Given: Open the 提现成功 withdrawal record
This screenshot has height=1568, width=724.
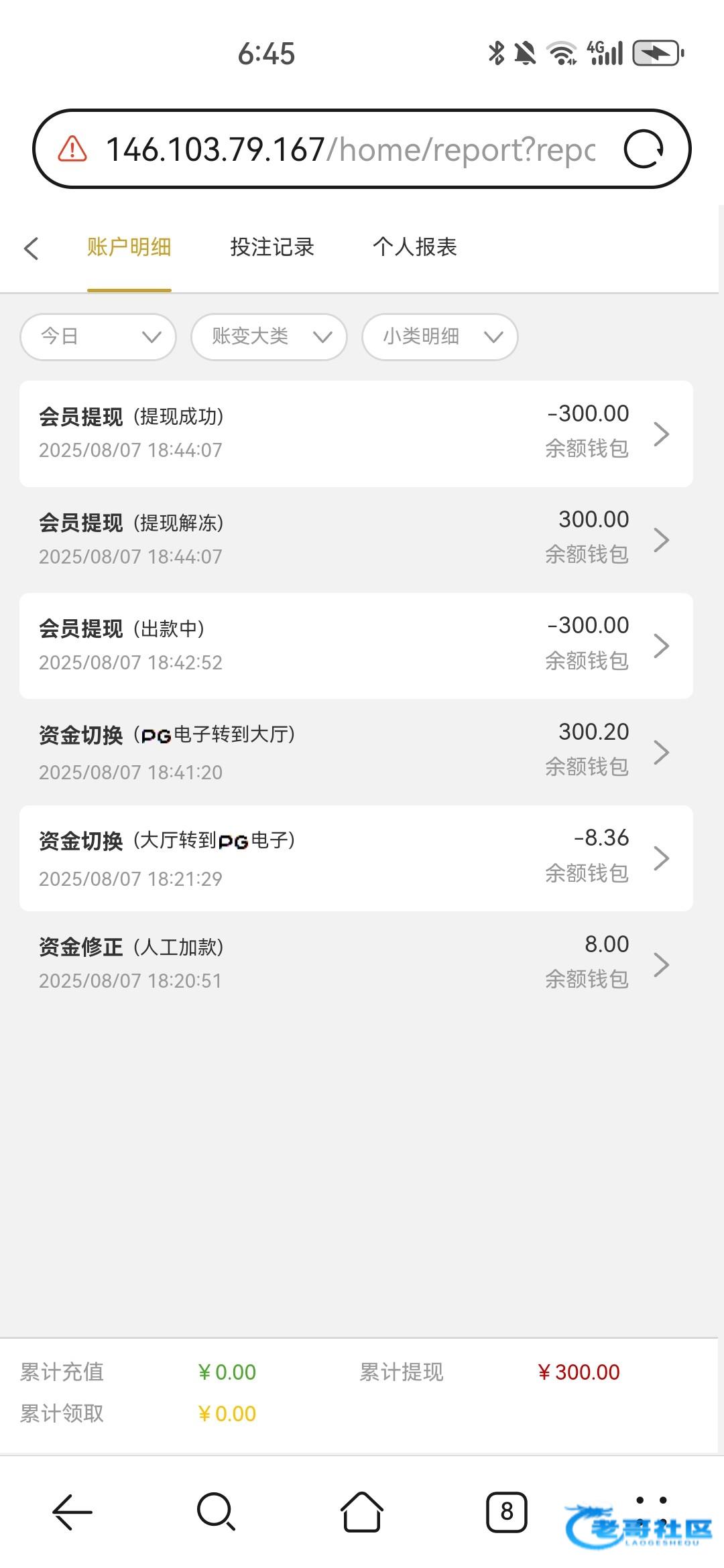Looking at the screenshot, I should click(356, 434).
